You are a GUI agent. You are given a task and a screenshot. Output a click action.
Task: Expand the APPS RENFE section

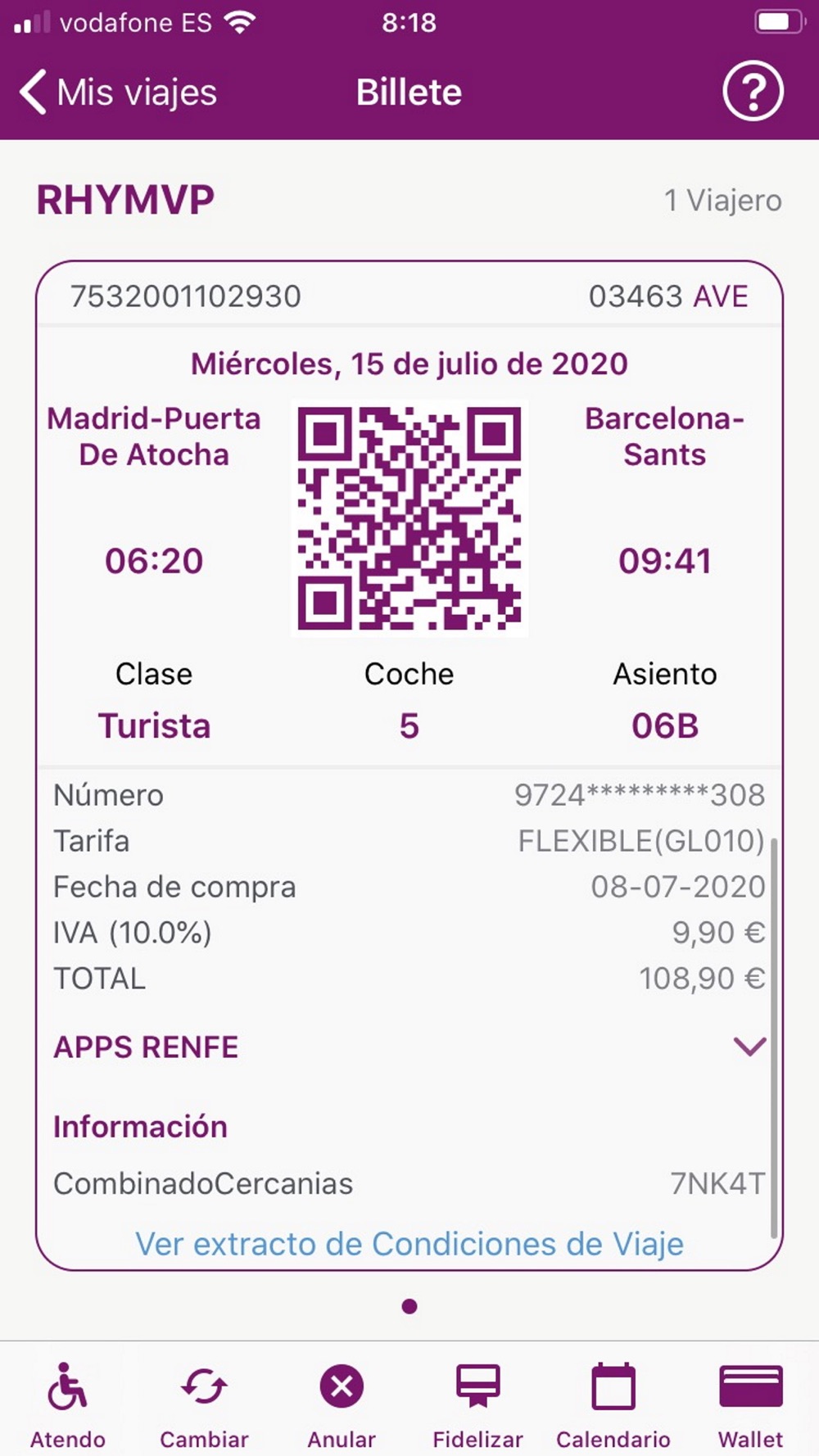coord(409,1047)
